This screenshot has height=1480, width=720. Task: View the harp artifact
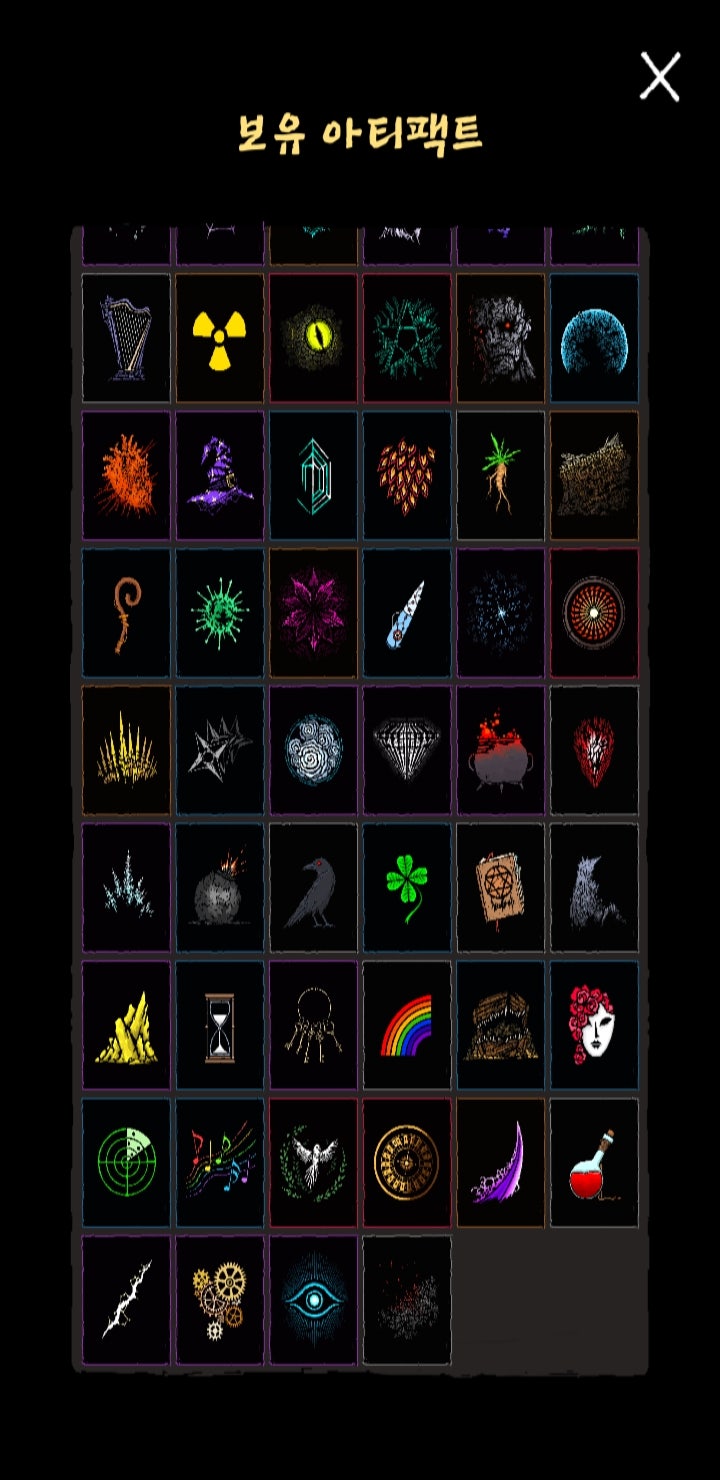click(126, 338)
